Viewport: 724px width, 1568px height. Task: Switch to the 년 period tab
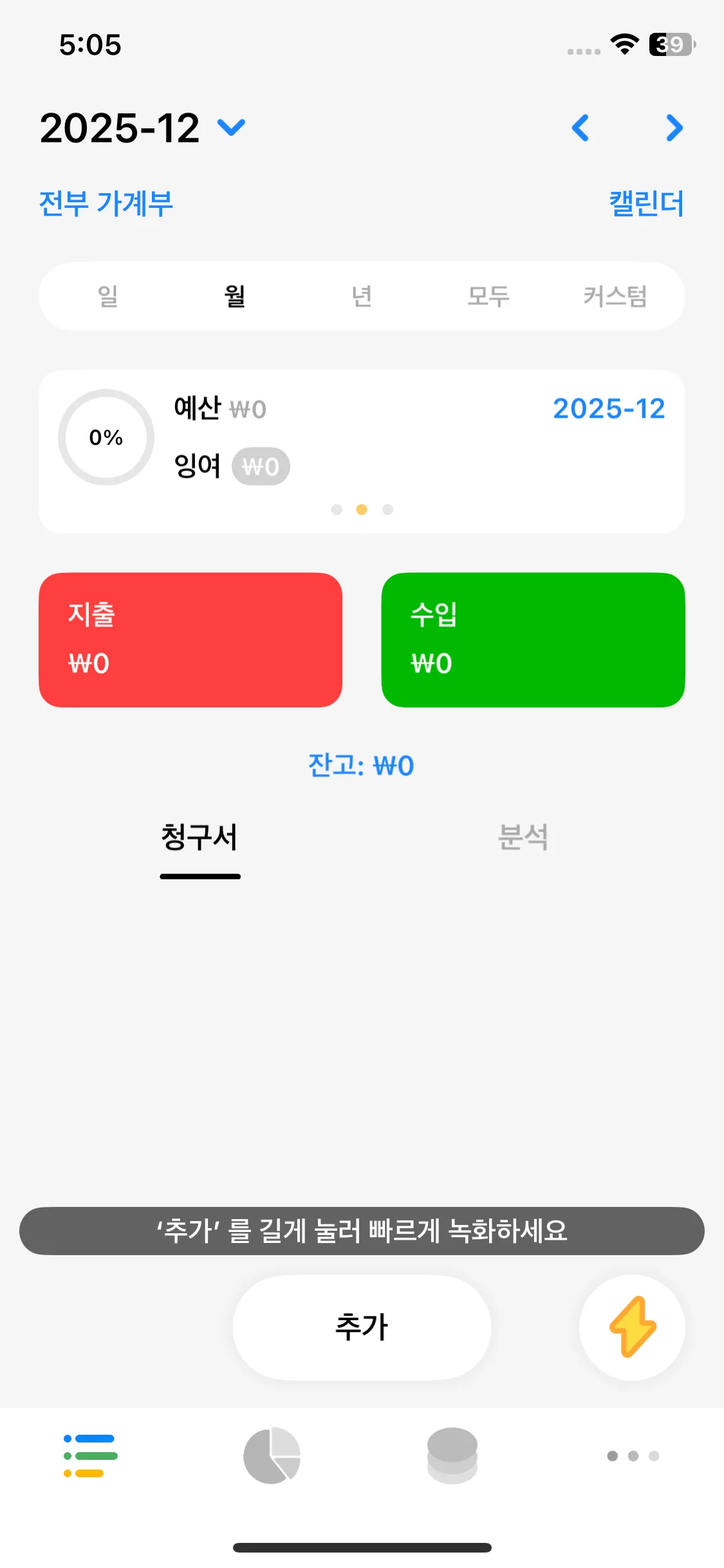click(x=361, y=296)
